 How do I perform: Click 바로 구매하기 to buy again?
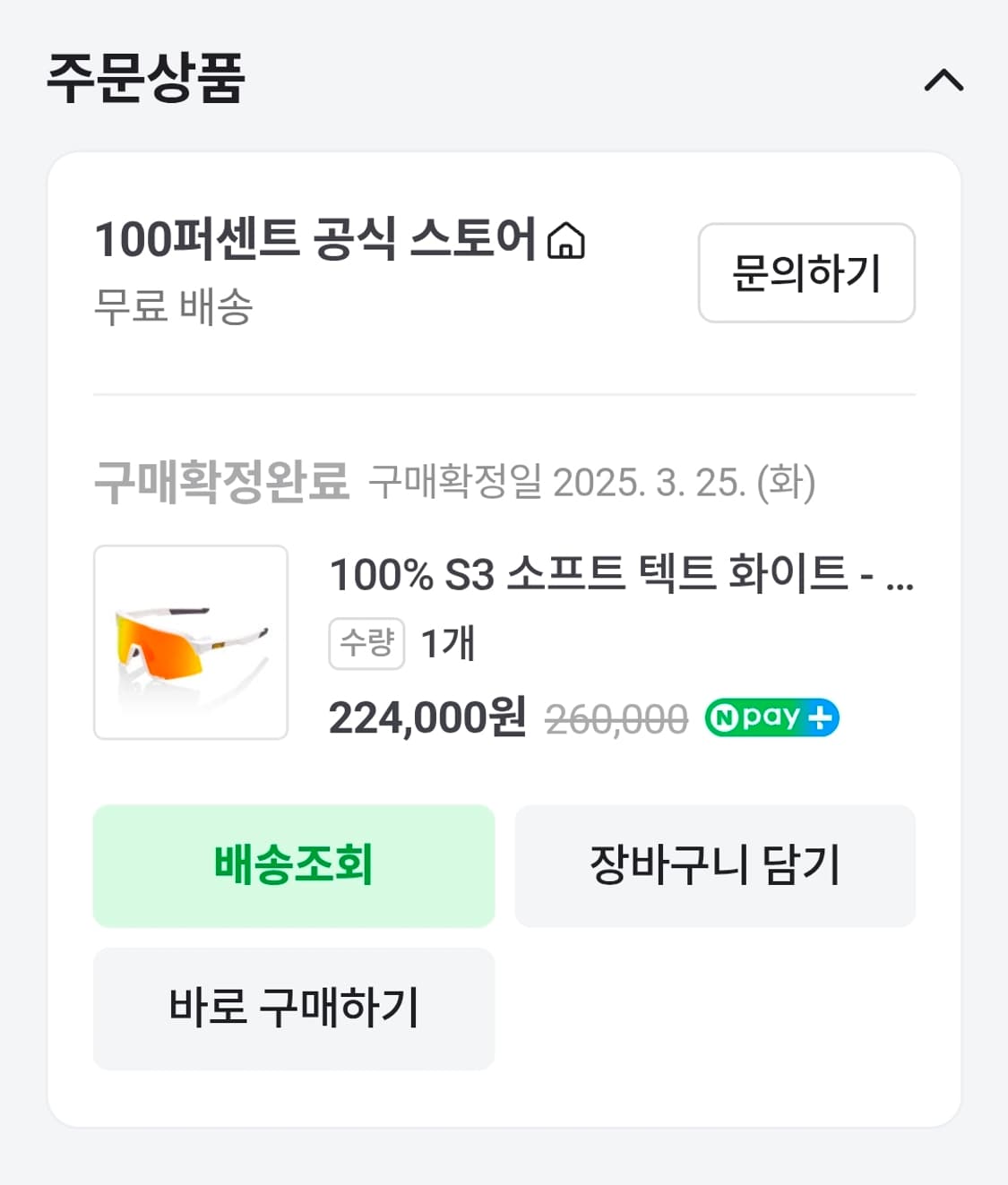tap(294, 1009)
